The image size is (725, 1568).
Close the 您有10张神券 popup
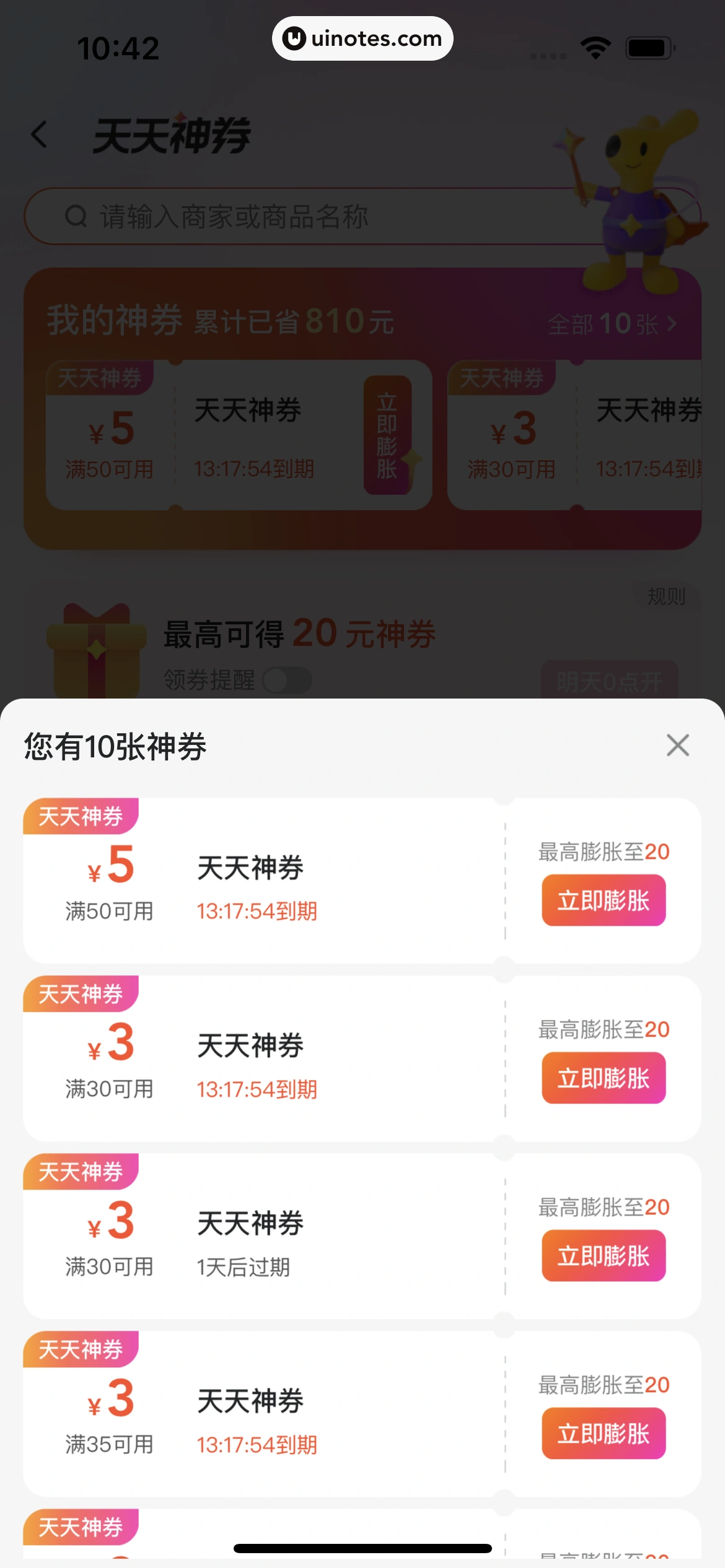(678, 746)
